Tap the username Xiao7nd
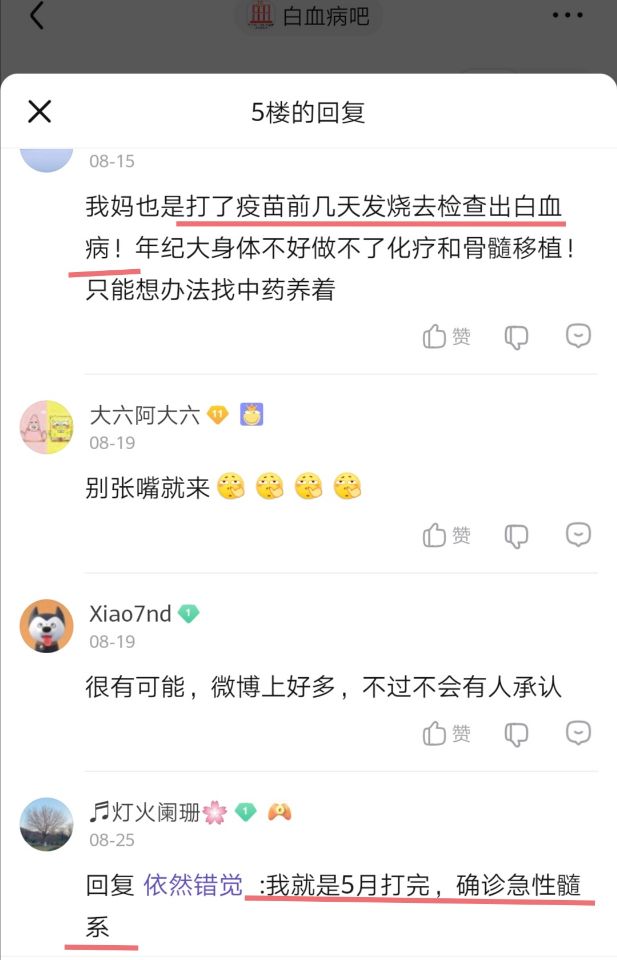The image size is (617, 960). (x=130, y=613)
